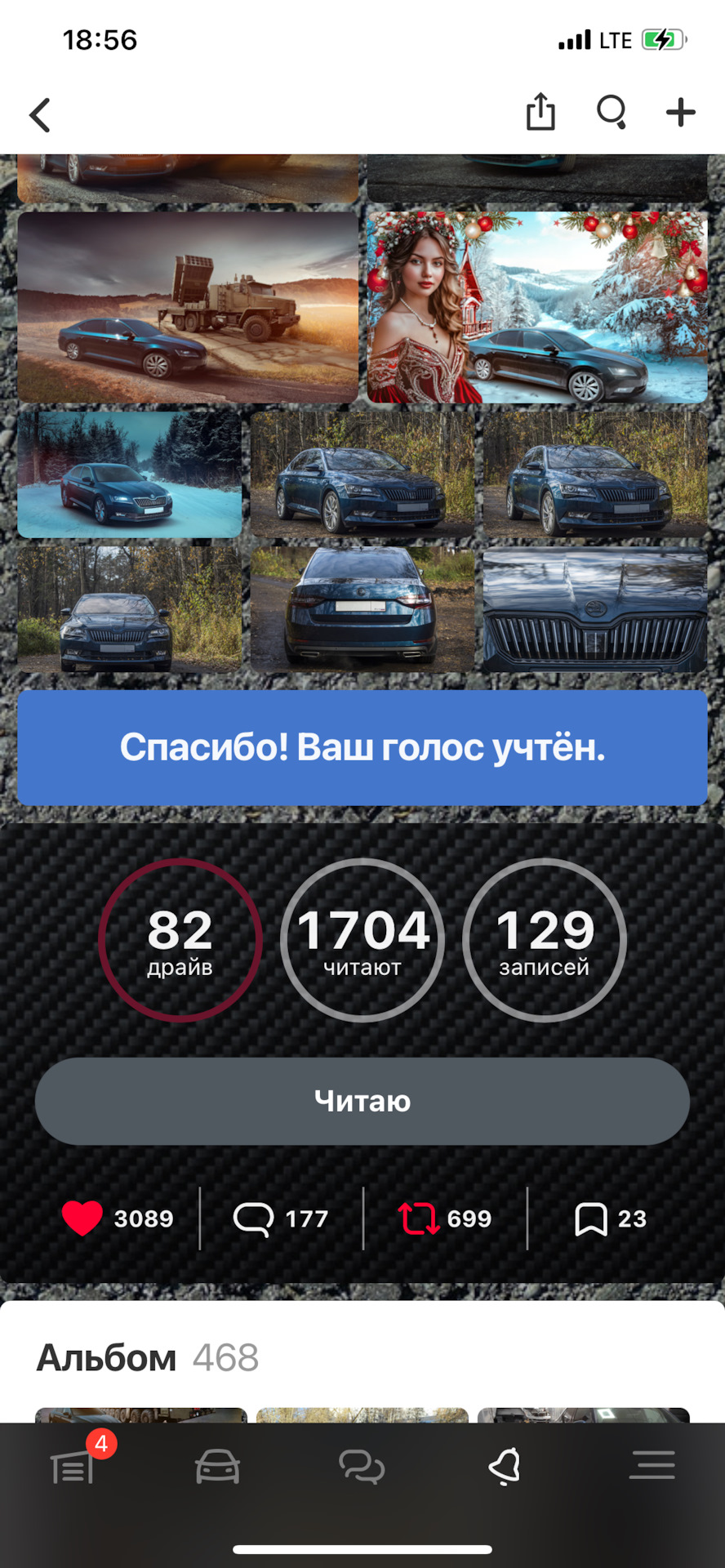Open the 129 записей entries circle
Image resolution: width=725 pixels, height=1568 pixels.
point(545,940)
